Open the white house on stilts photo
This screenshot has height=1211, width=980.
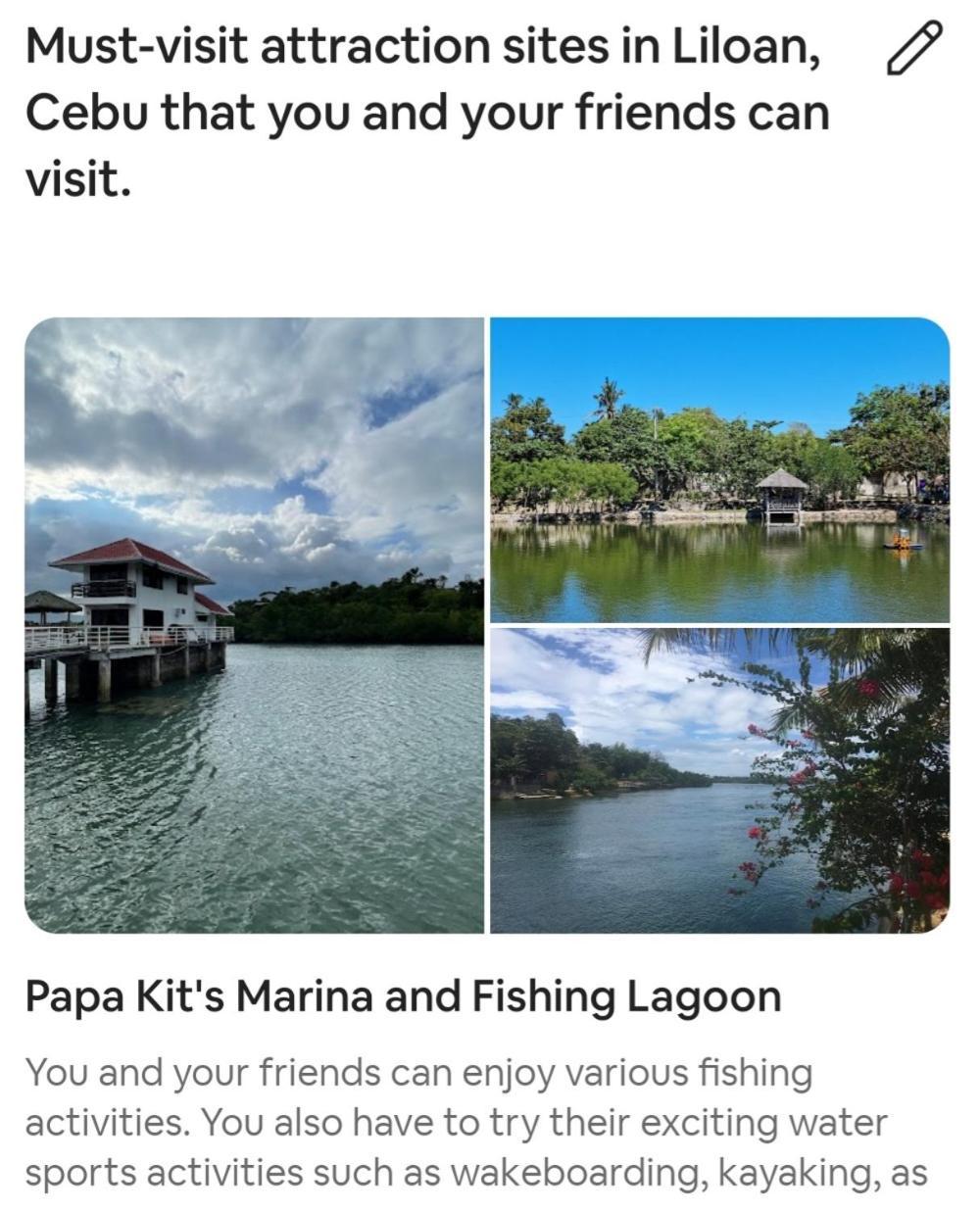[x=254, y=625]
